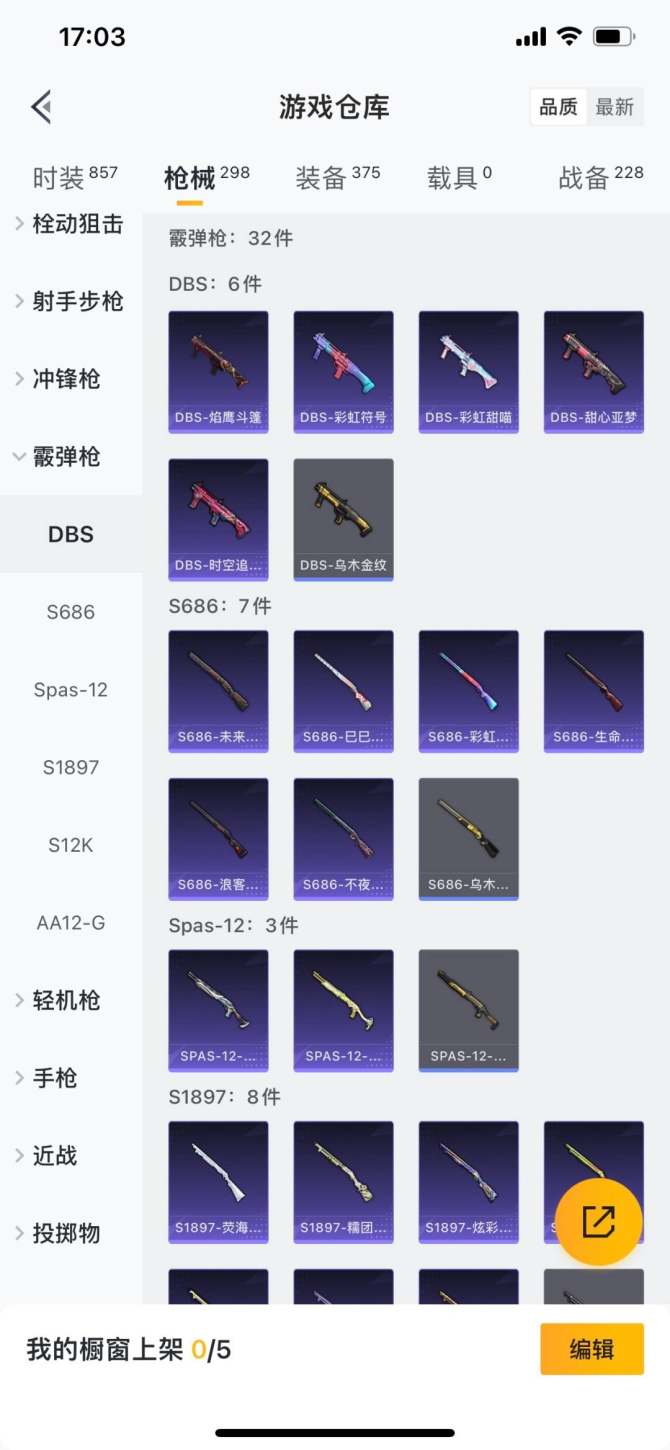The height and width of the screenshot is (1450, 670).
Task: Open the DBS-焰鹰斗篷 skin
Action: tap(218, 371)
